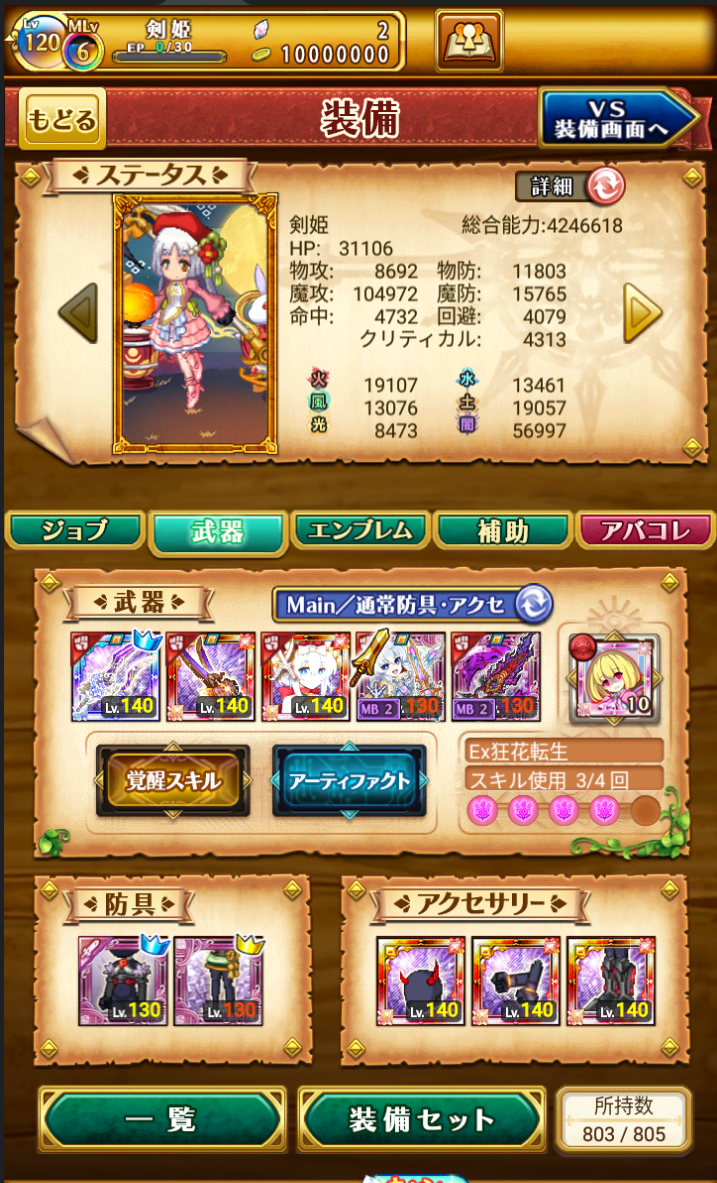The width and height of the screenshot is (717, 1183).
Task: Show previous character with left arrow
Action: (x=78, y=312)
